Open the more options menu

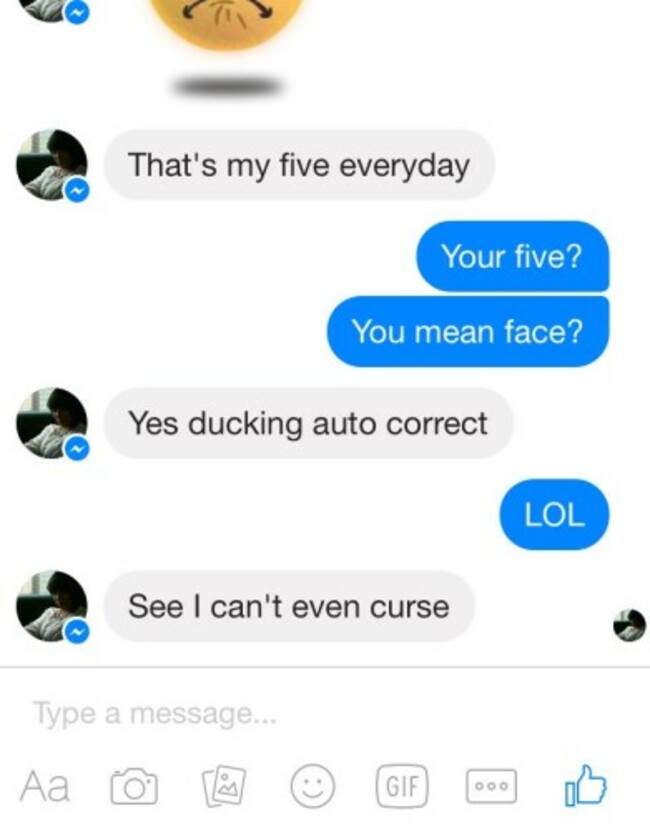point(490,786)
